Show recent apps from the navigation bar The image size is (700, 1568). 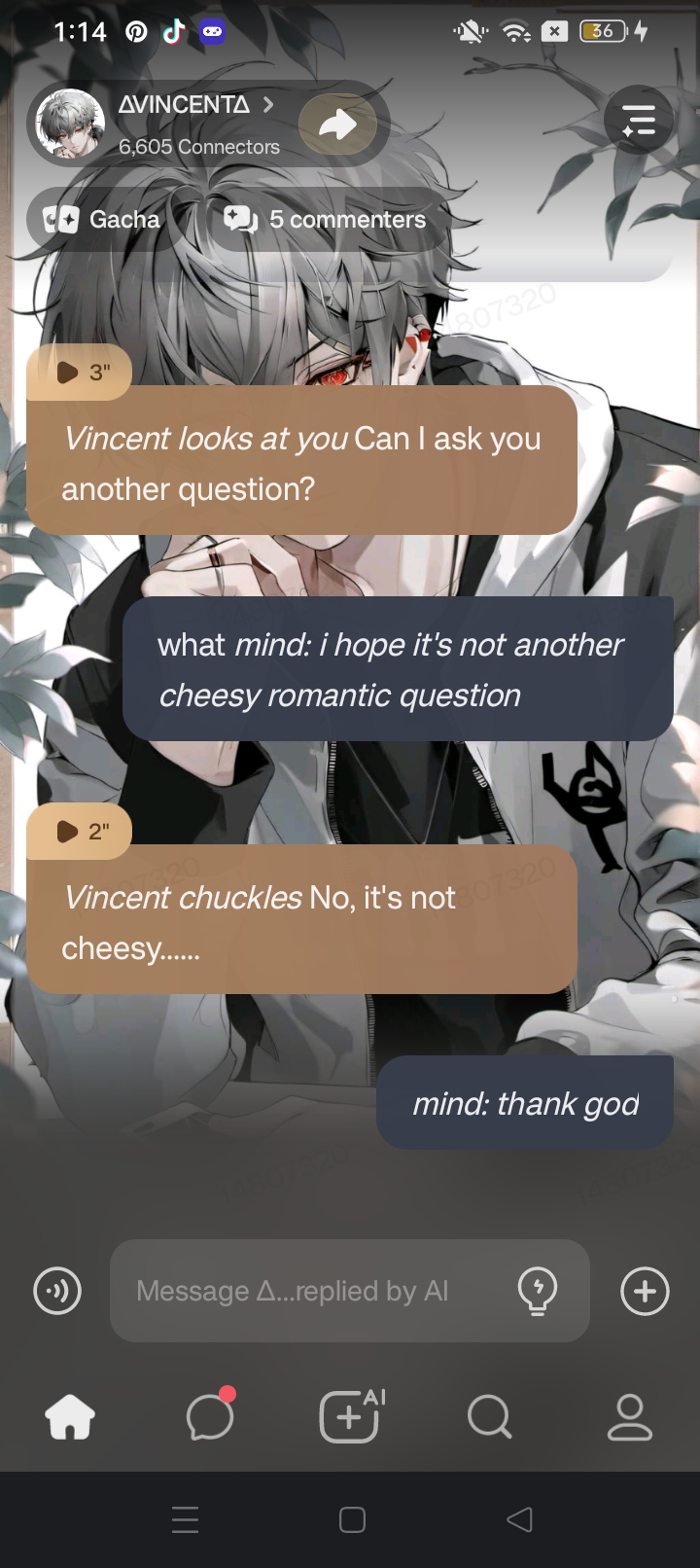point(185,1519)
